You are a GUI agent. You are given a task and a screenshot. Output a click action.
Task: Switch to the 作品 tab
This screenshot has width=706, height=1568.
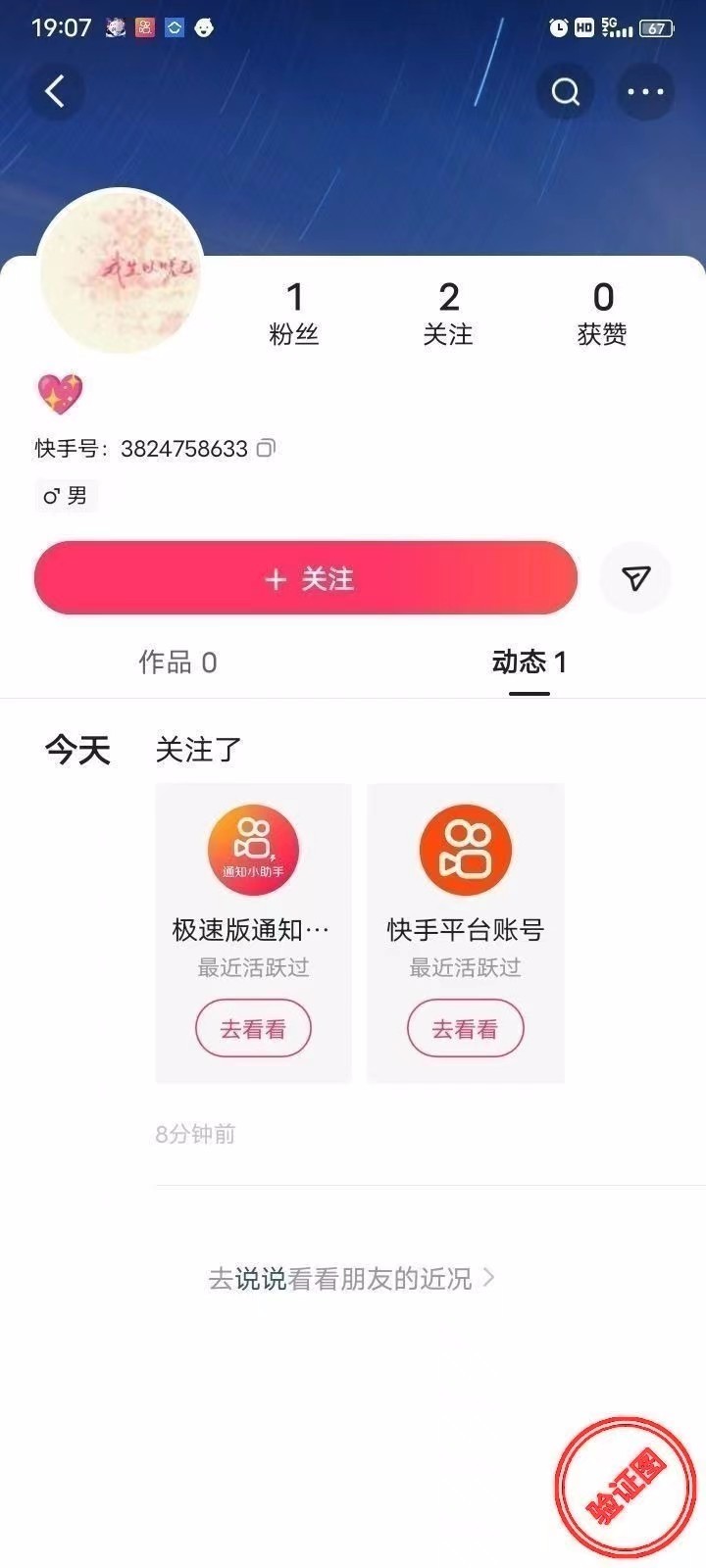tap(177, 662)
